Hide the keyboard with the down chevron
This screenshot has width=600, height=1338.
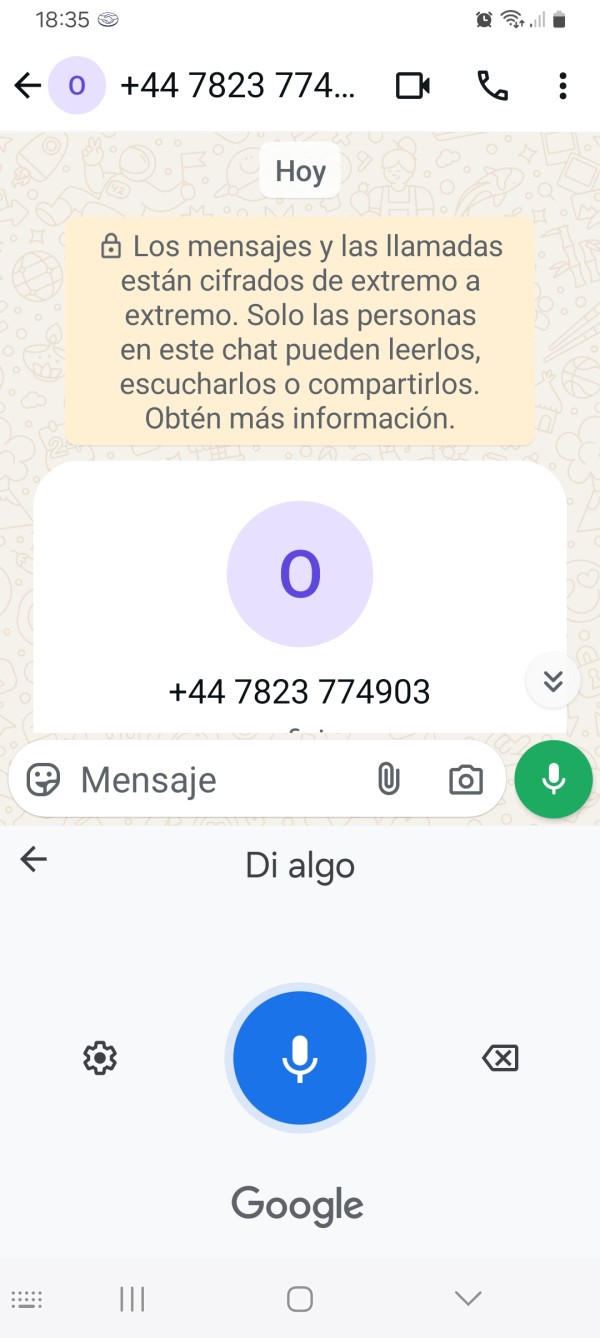pyautogui.click(x=468, y=1299)
